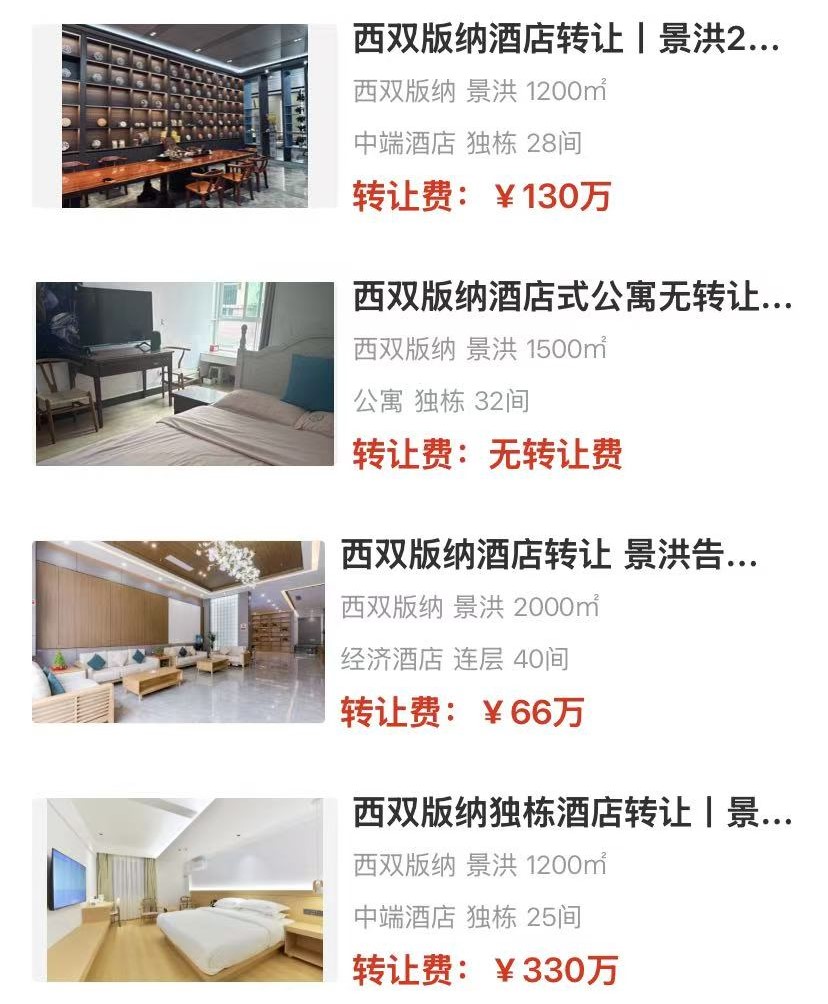View the 西双版纳酒店式公寓 listing with no transfer fee
Viewport: 828px width, 1004px height.
coord(572,298)
